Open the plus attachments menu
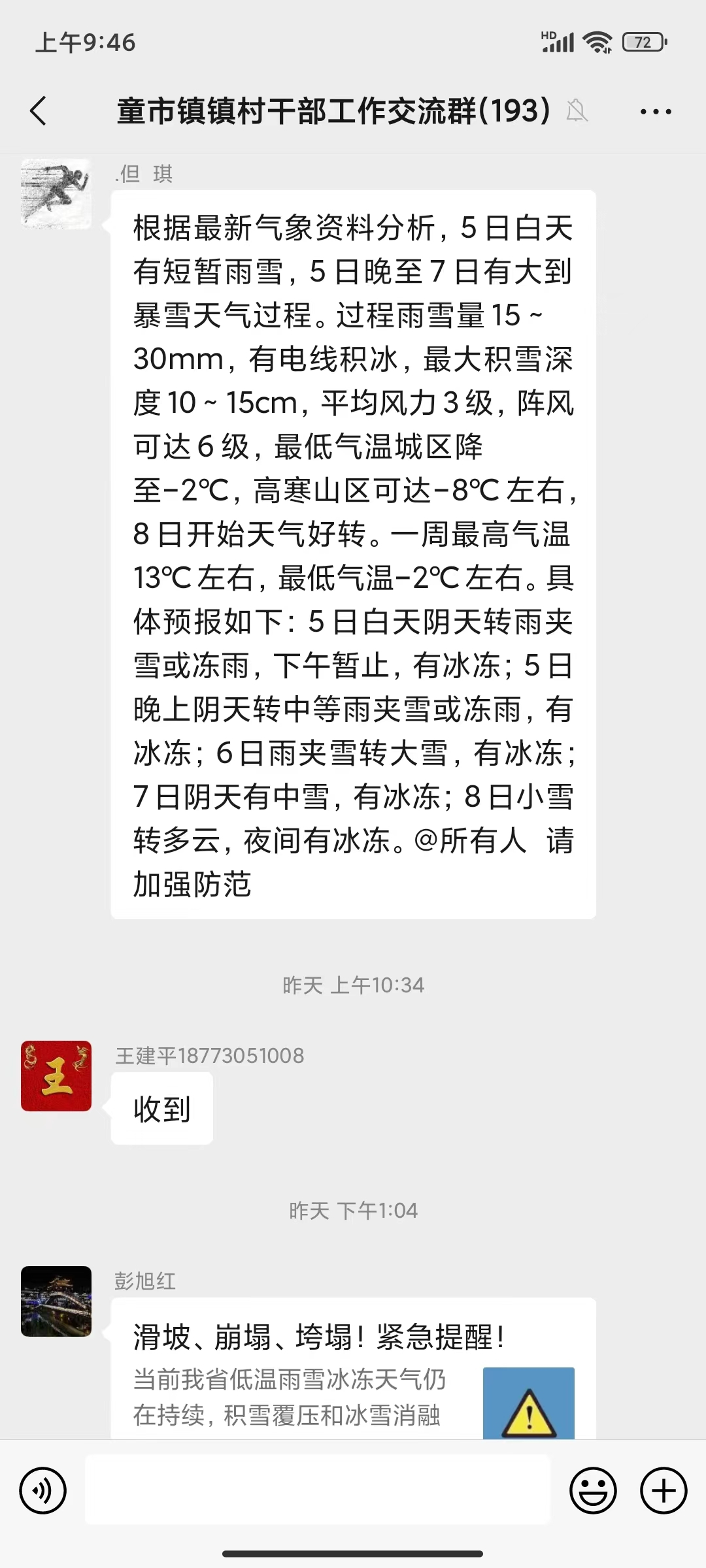 click(x=664, y=1491)
